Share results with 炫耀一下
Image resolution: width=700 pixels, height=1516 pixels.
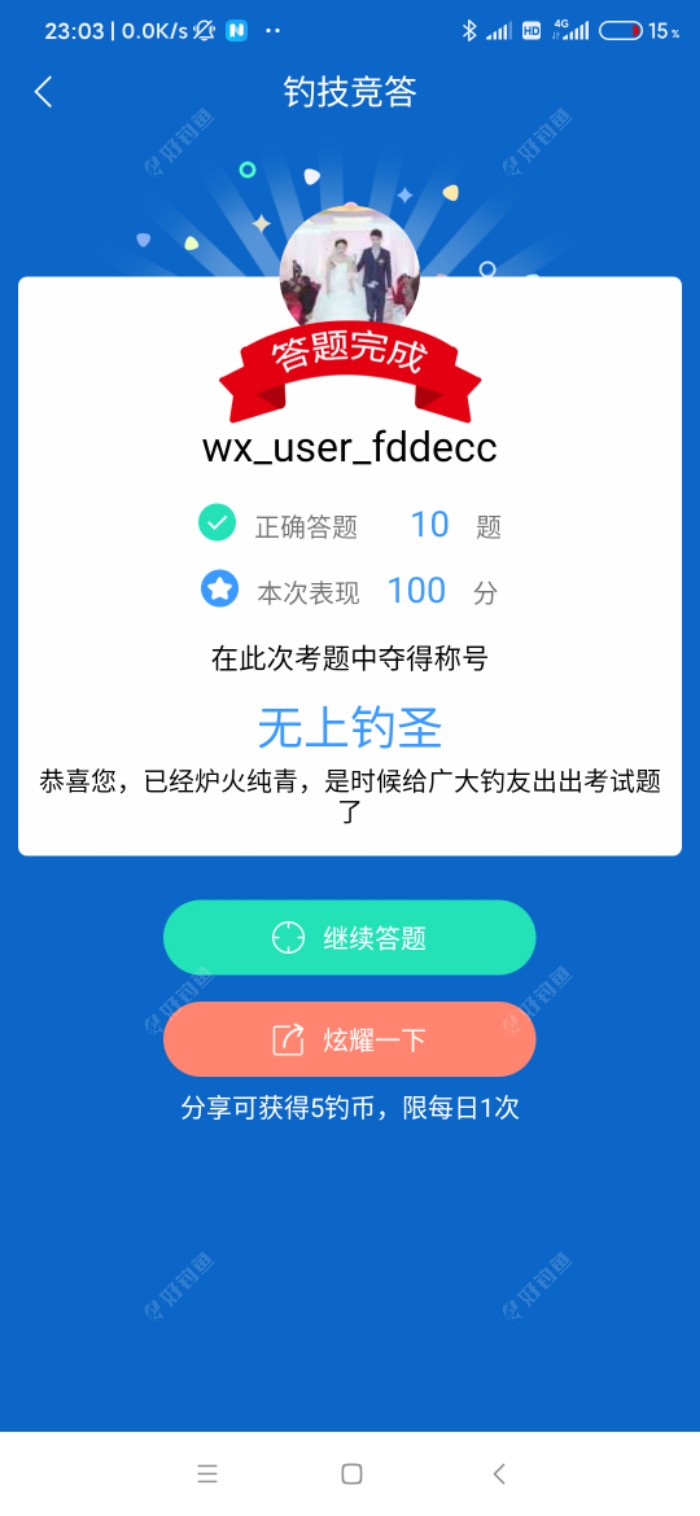point(349,1040)
